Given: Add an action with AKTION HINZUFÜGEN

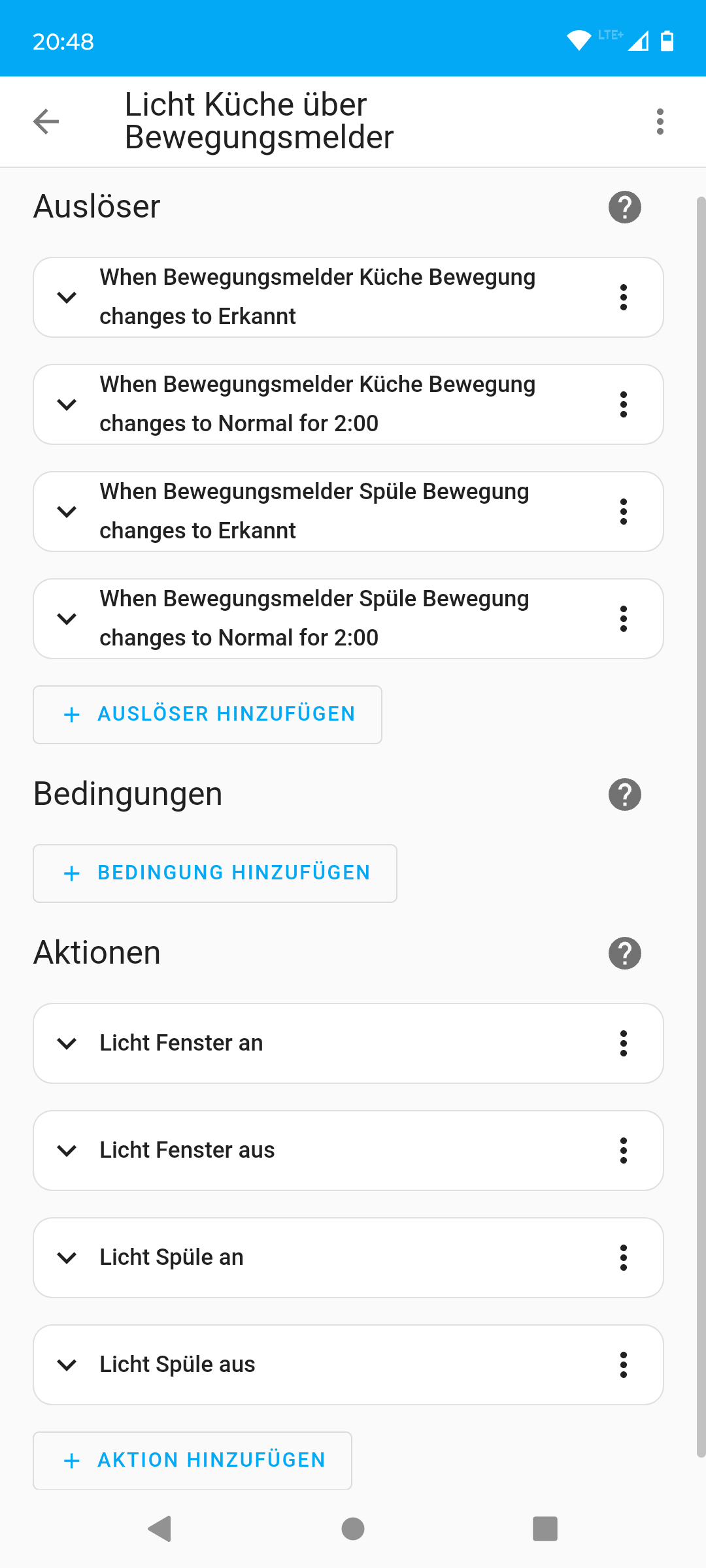Looking at the screenshot, I should click(192, 1460).
